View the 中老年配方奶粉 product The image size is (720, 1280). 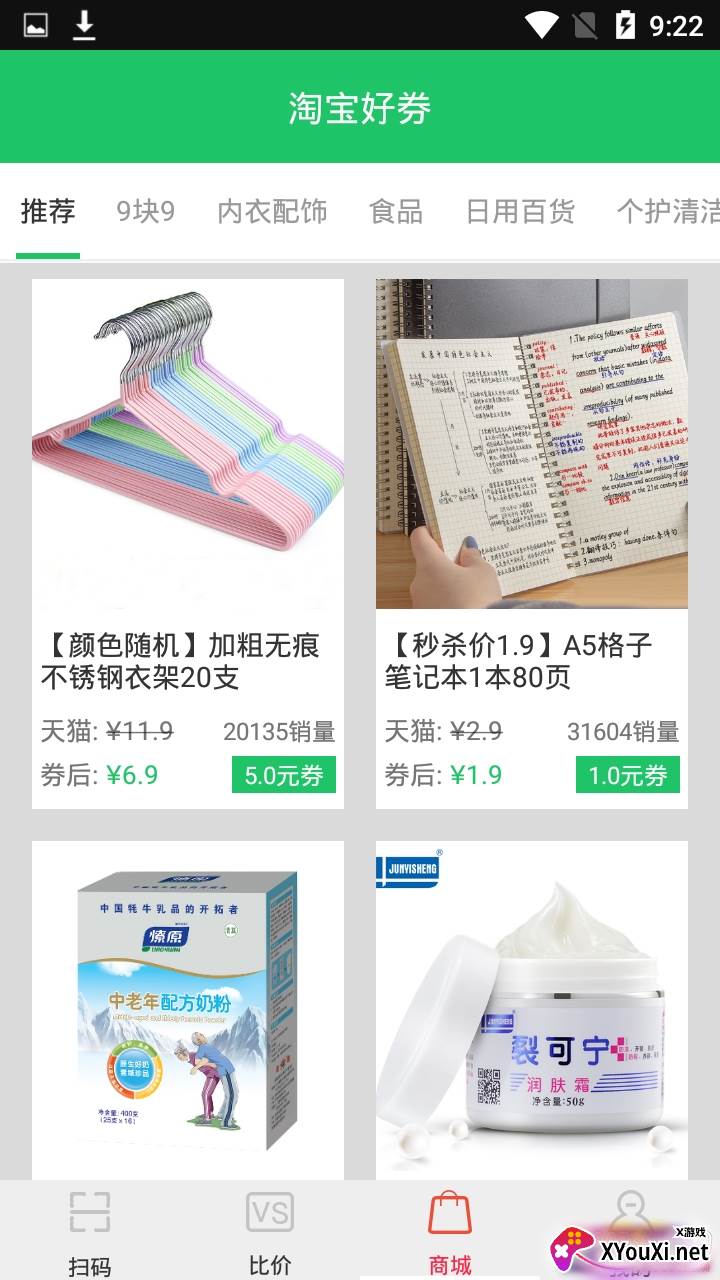188,1010
